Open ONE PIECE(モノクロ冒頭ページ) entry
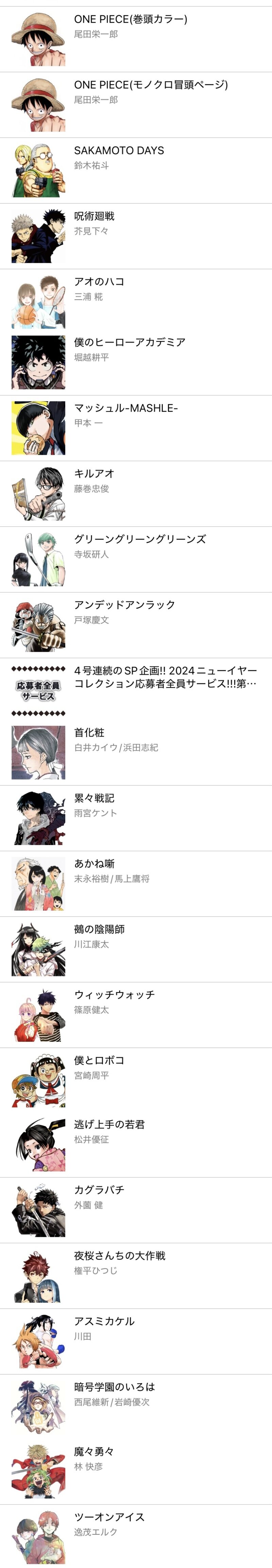 coord(136,105)
